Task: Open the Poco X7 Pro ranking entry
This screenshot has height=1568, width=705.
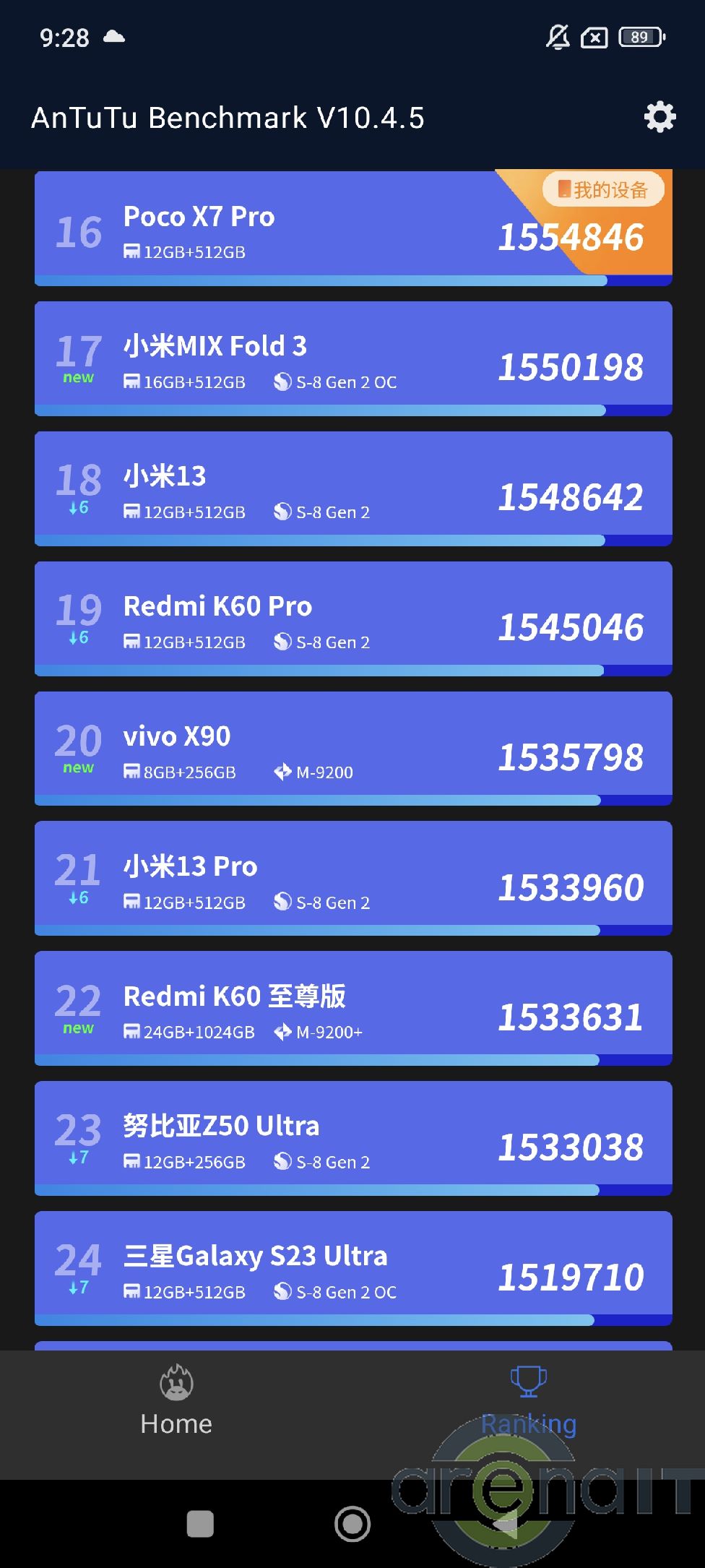Action: tap(353, 228)
